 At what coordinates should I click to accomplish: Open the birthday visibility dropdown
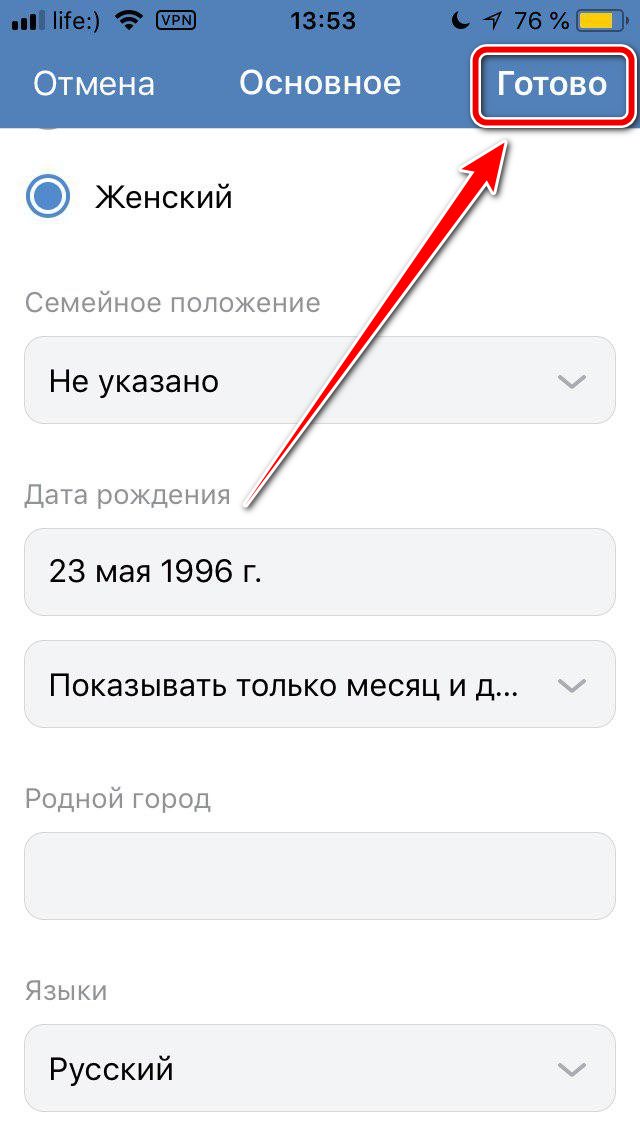click(319, 685)
